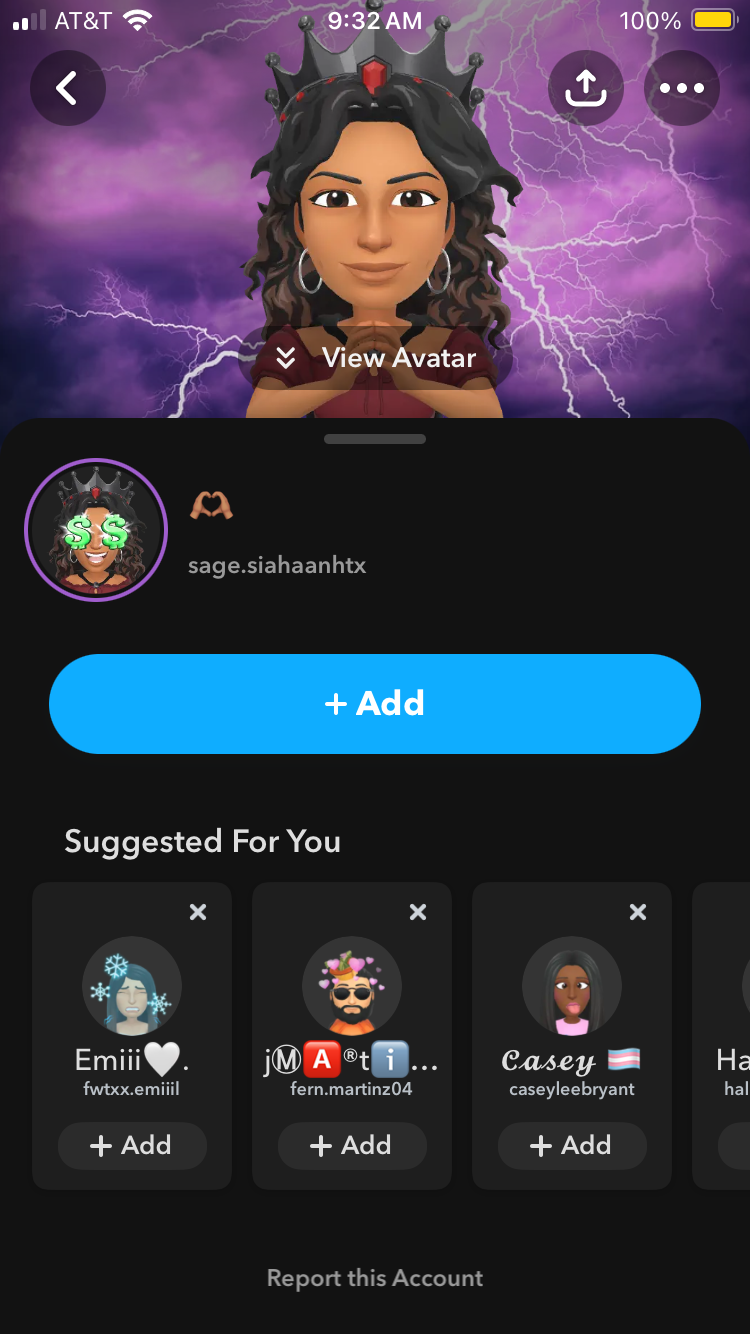
Task: Open the three-dot overflow menu
Action: [682, 89]
